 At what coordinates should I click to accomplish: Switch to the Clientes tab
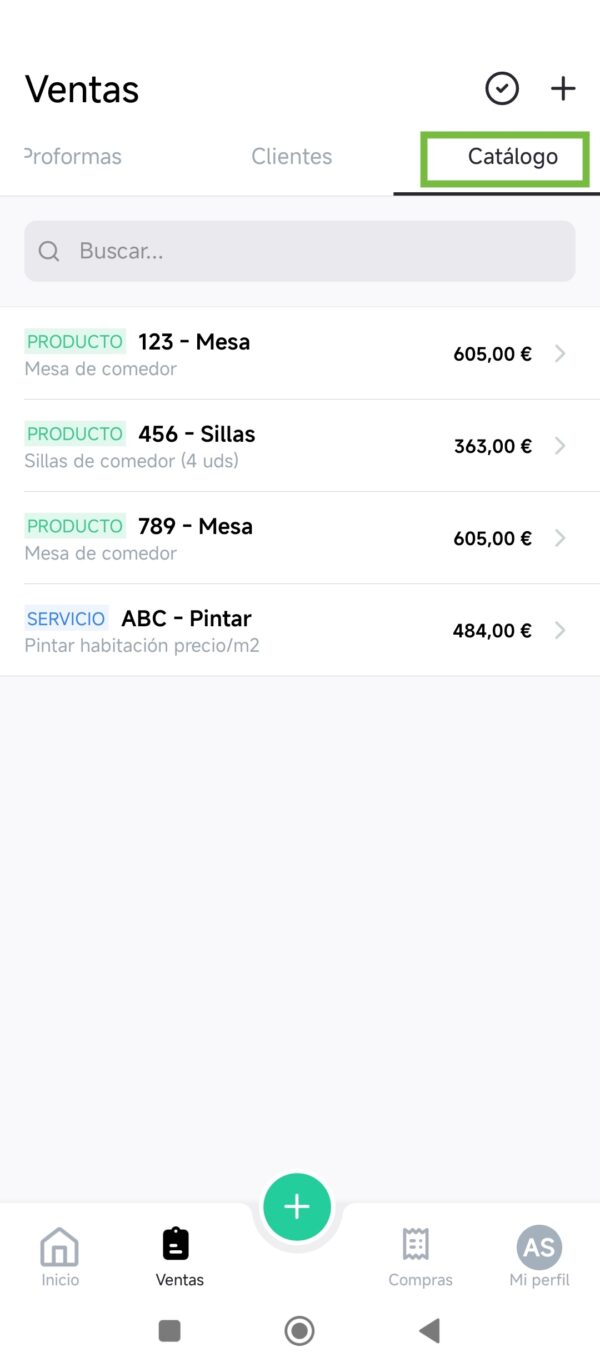click(292, 157)
